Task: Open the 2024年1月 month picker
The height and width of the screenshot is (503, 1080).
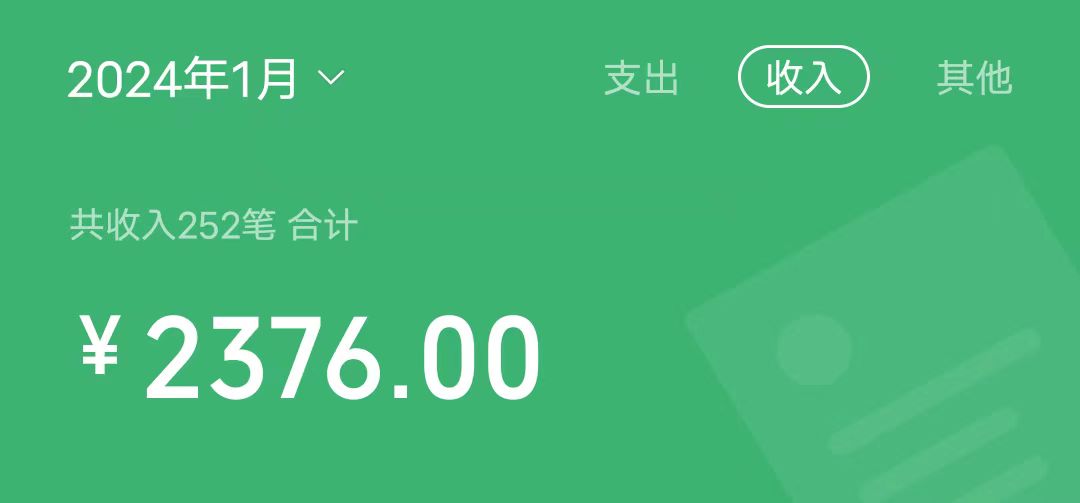Action: tap(205, 79)
